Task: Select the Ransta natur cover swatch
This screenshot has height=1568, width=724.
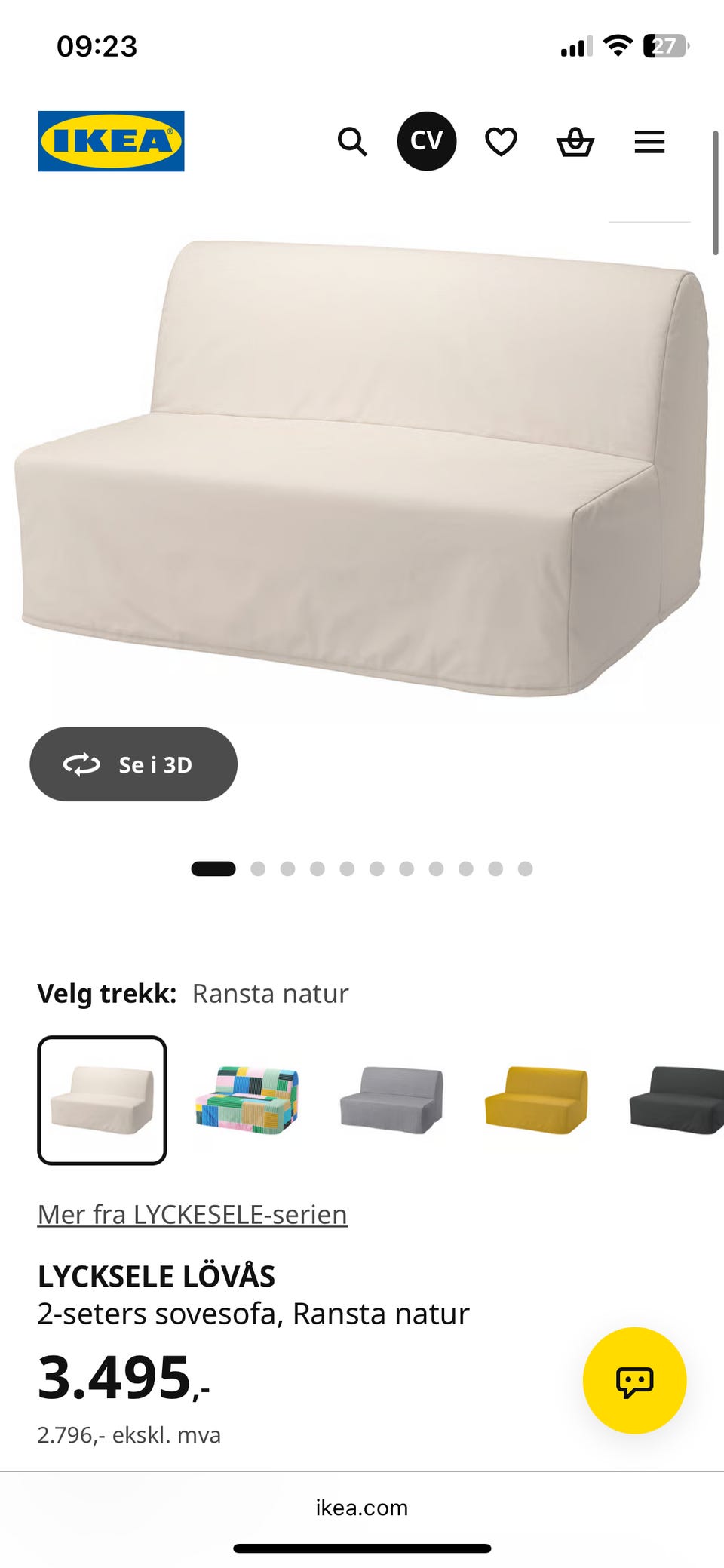Action: coord(102,1100)
